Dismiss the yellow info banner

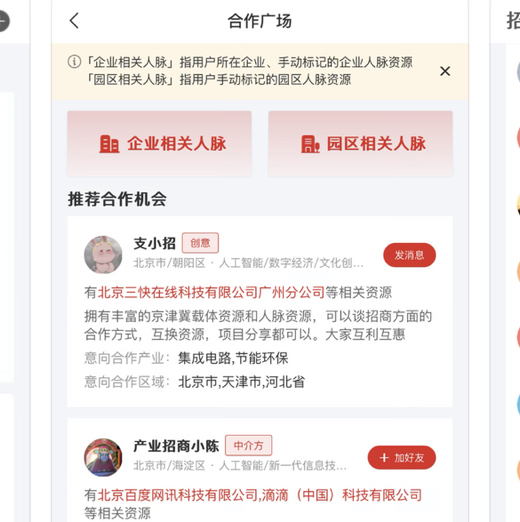click(445, 71)
